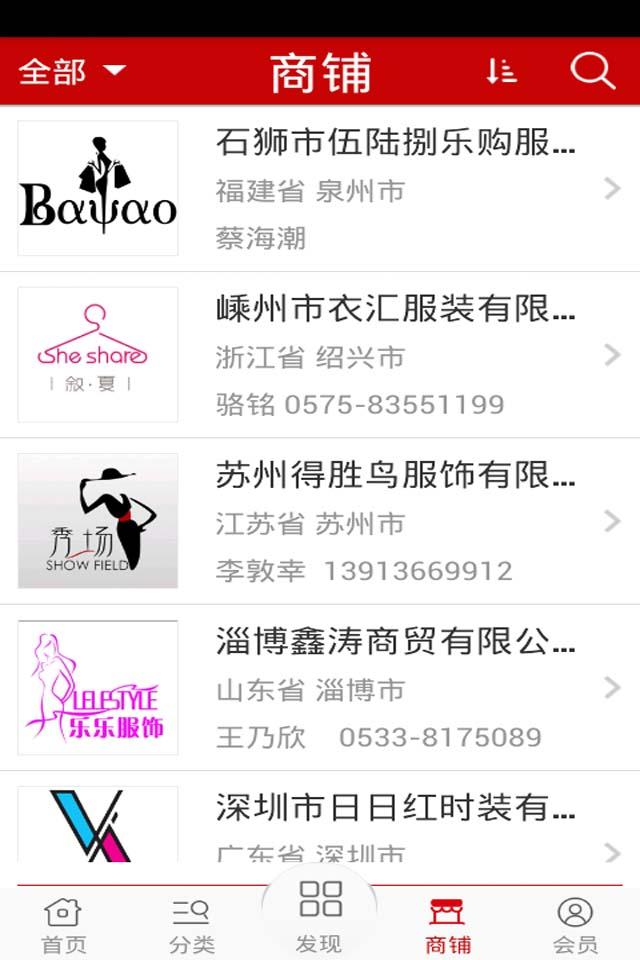Open the search magnifier icon
Image resolution: width=640 pixels, height=960 pixels.
click(592, 71)
